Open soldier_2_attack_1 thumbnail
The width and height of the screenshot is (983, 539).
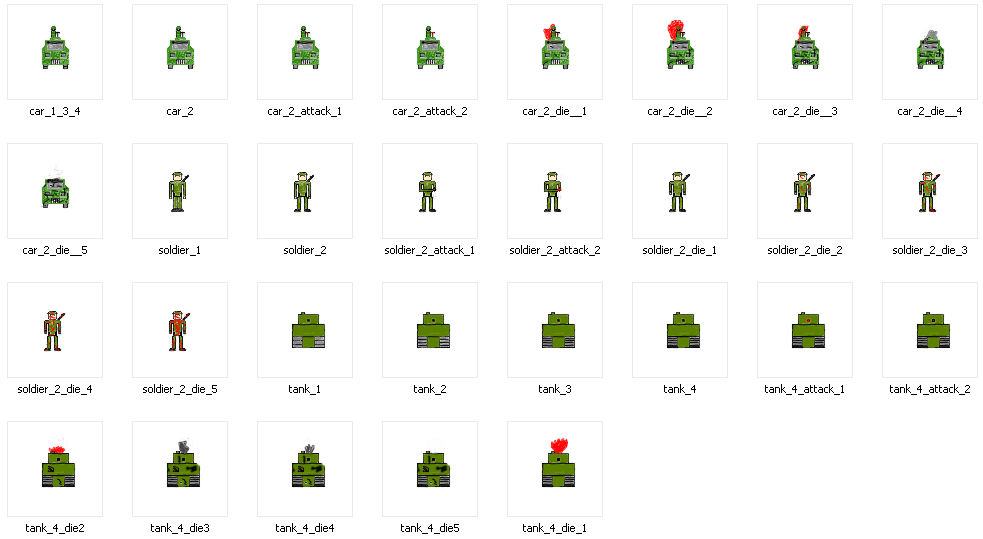coord(430,191)
